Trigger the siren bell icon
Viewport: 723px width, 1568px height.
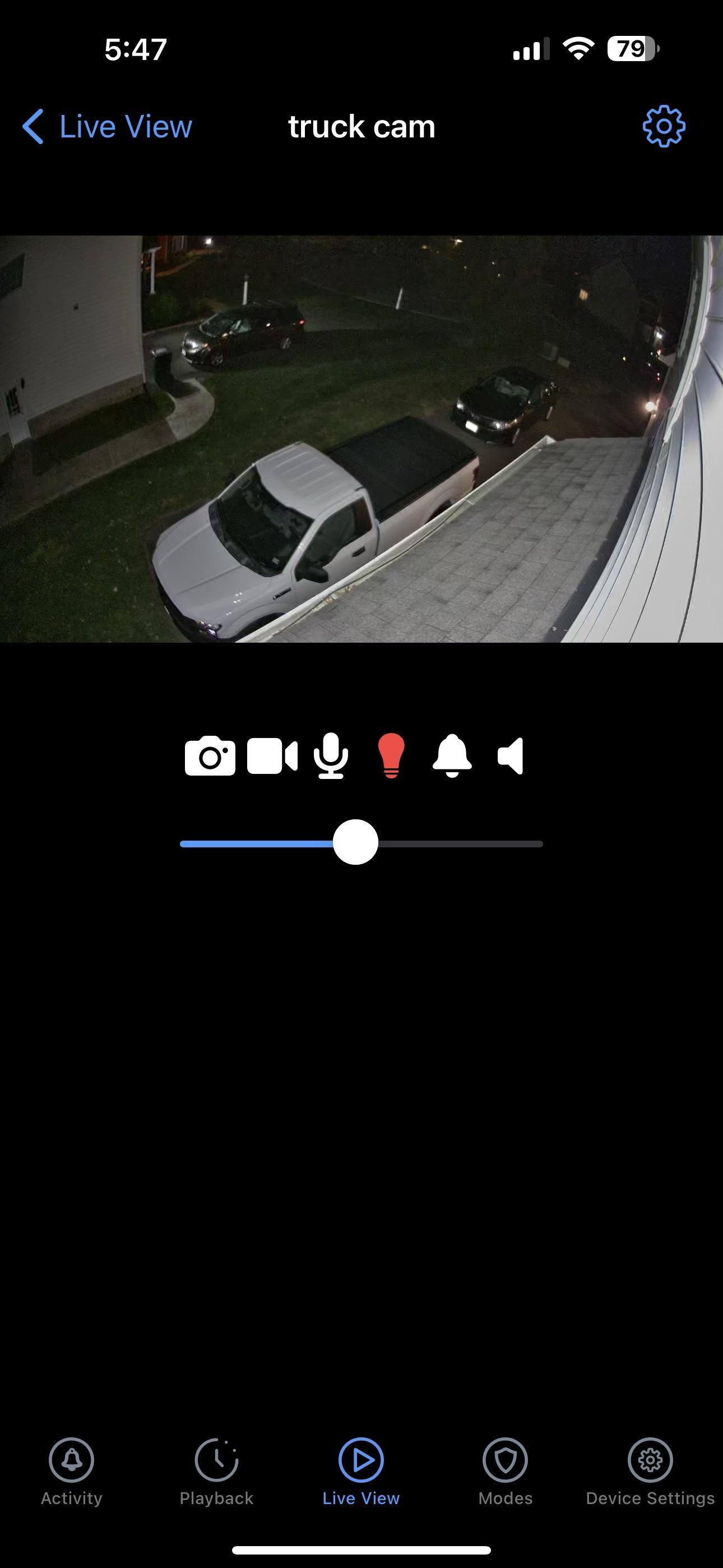pos(452,756)
